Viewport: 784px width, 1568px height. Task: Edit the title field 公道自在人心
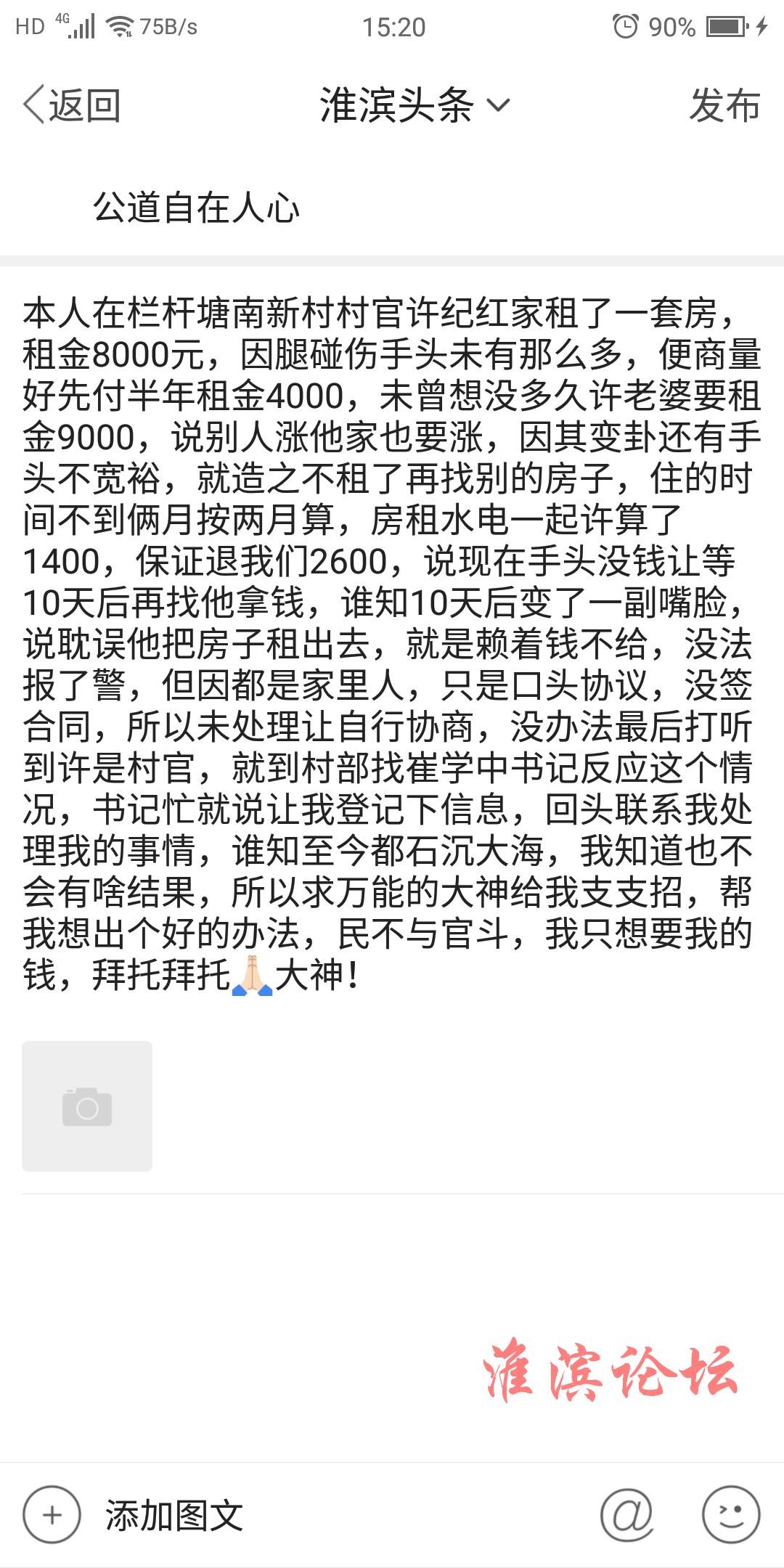[x=392, y=208]
